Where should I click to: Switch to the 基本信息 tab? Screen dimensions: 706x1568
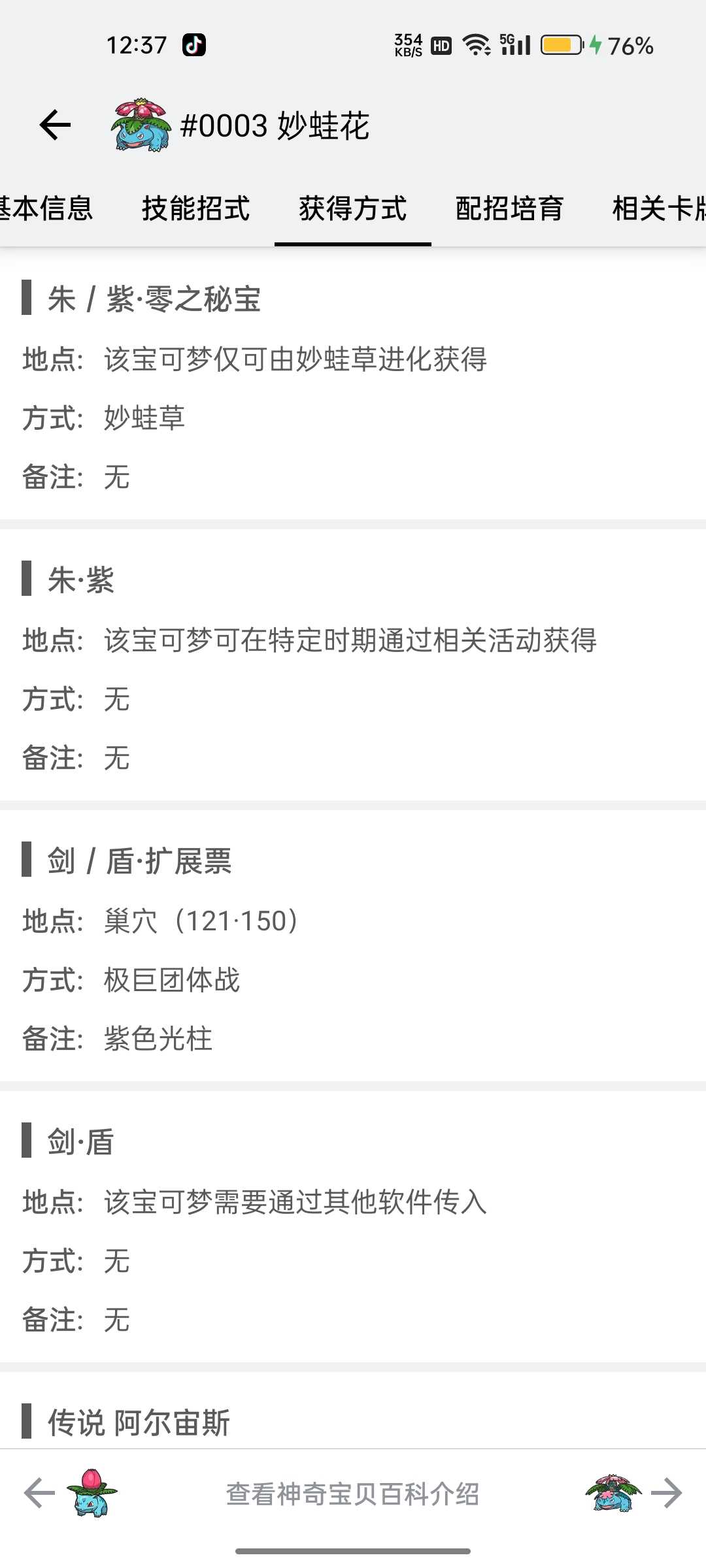point(46,209)
